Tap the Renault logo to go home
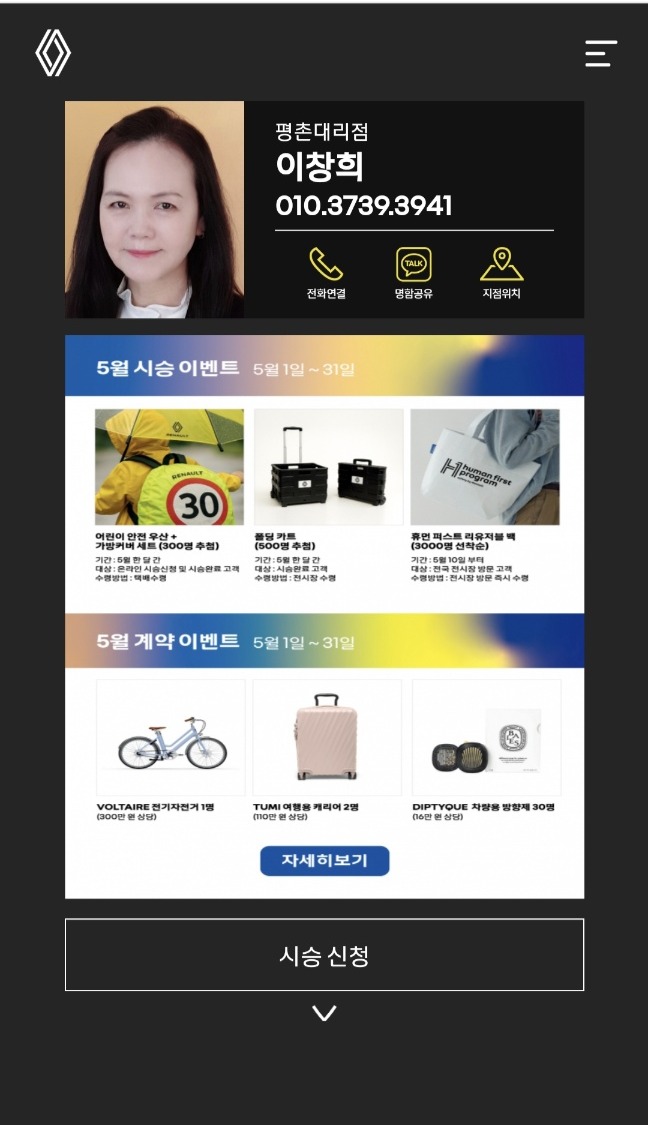 (53, 53)
